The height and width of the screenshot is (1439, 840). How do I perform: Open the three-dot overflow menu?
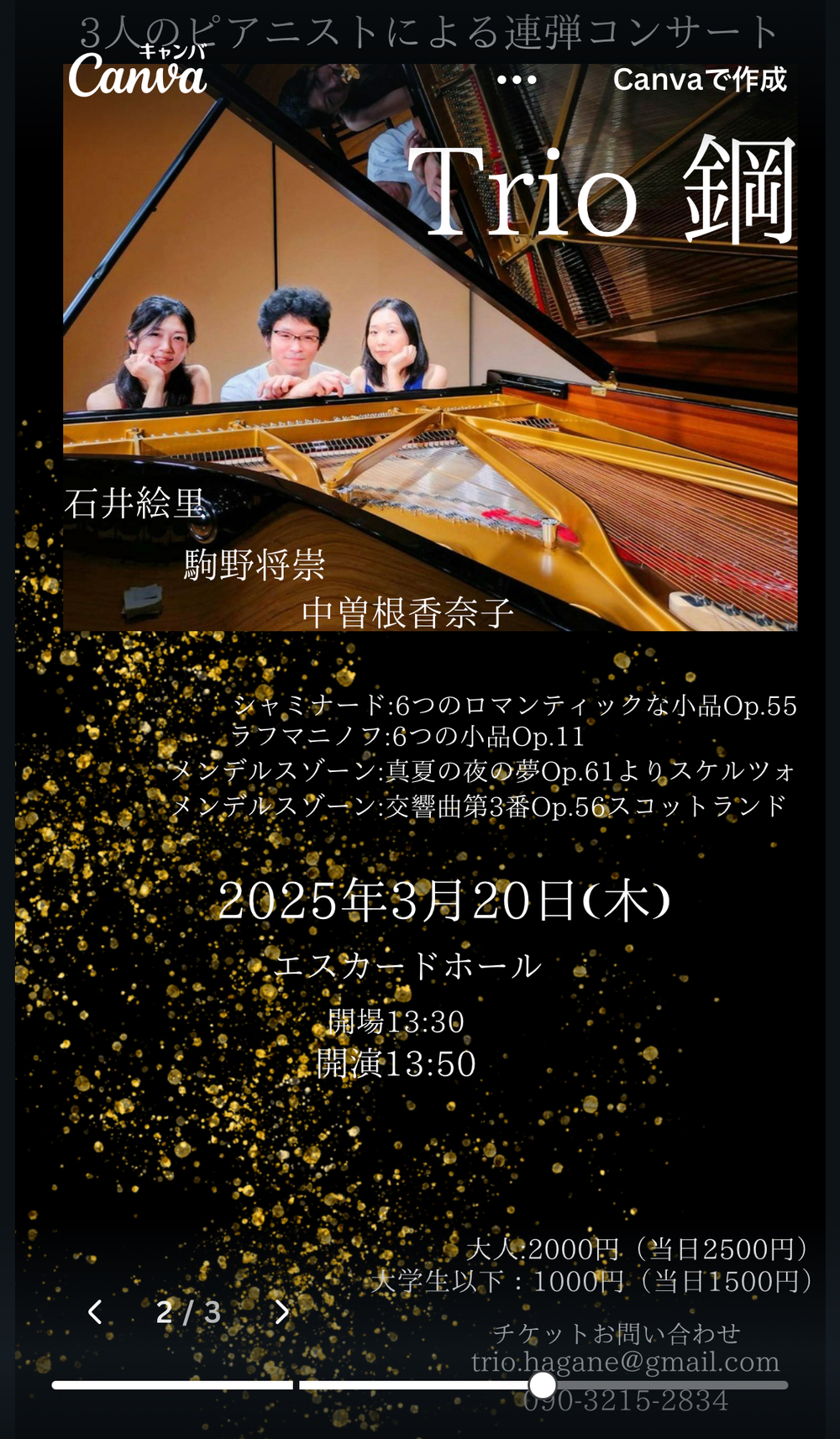point(516,80)
